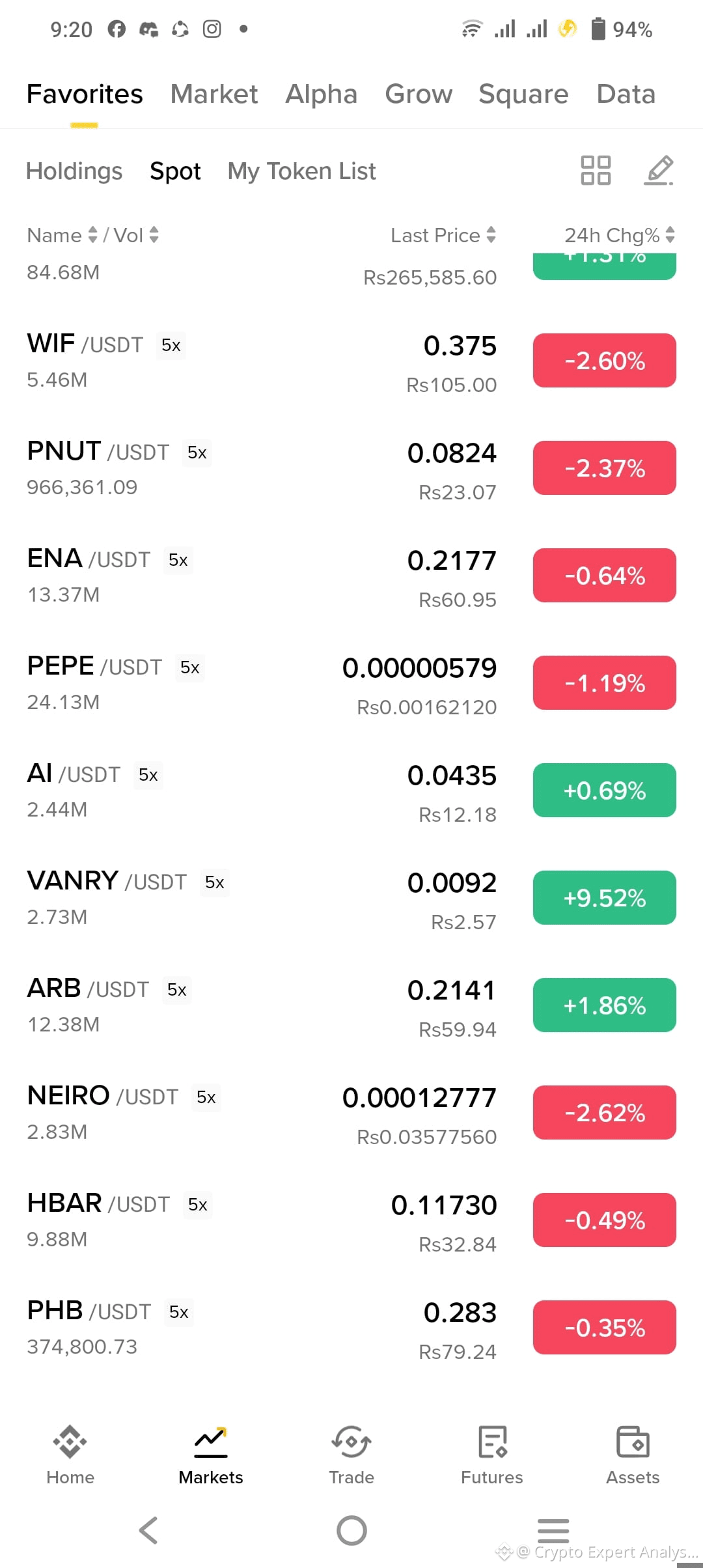This screenshot has height=1568, width=703.
Task: Select the NEIRO/USDT pair
Action: (351, 1113)
